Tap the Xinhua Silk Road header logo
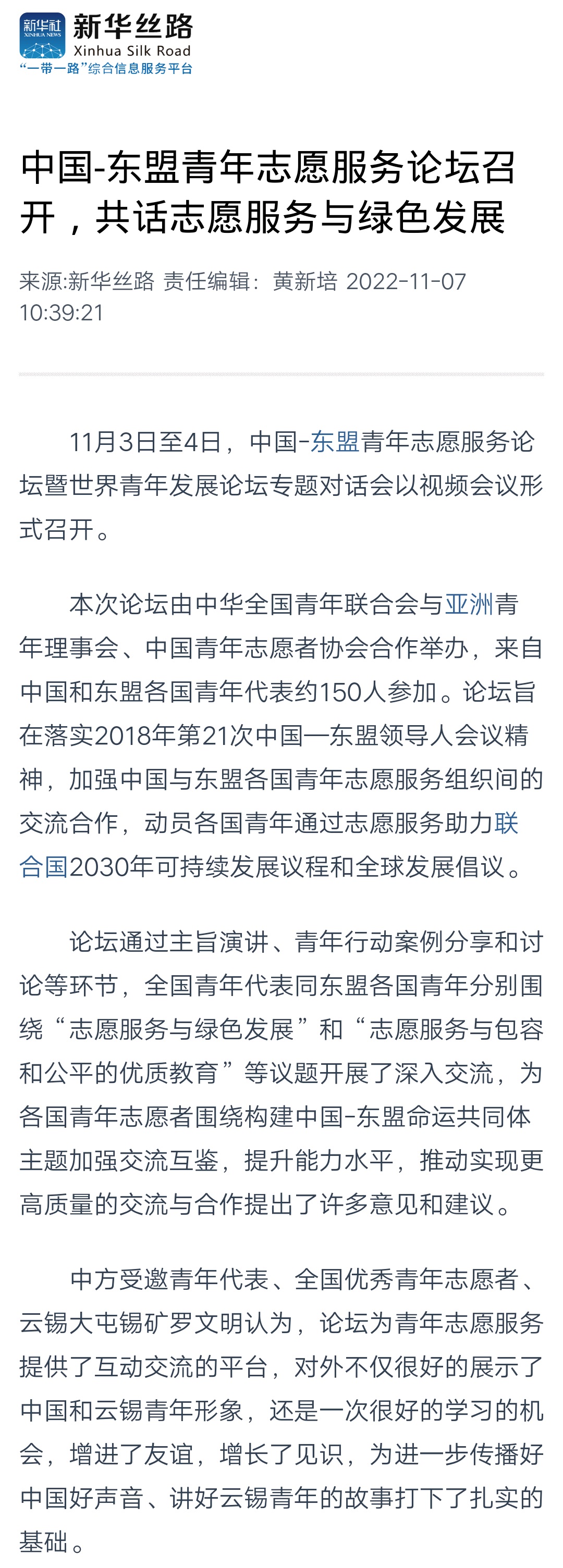The image size is (563, 1568). pos(106,44)
